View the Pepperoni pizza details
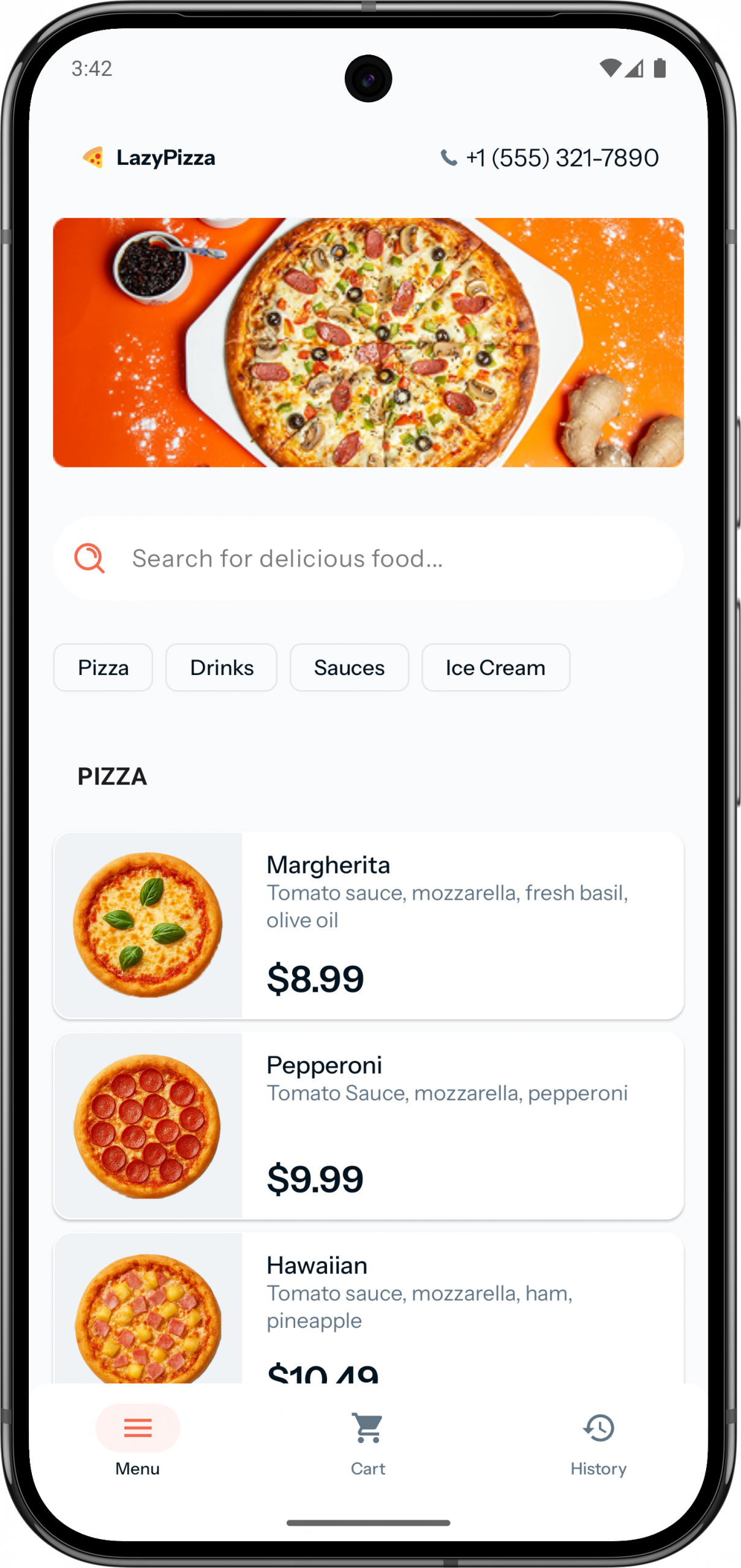 [368, 1126]
